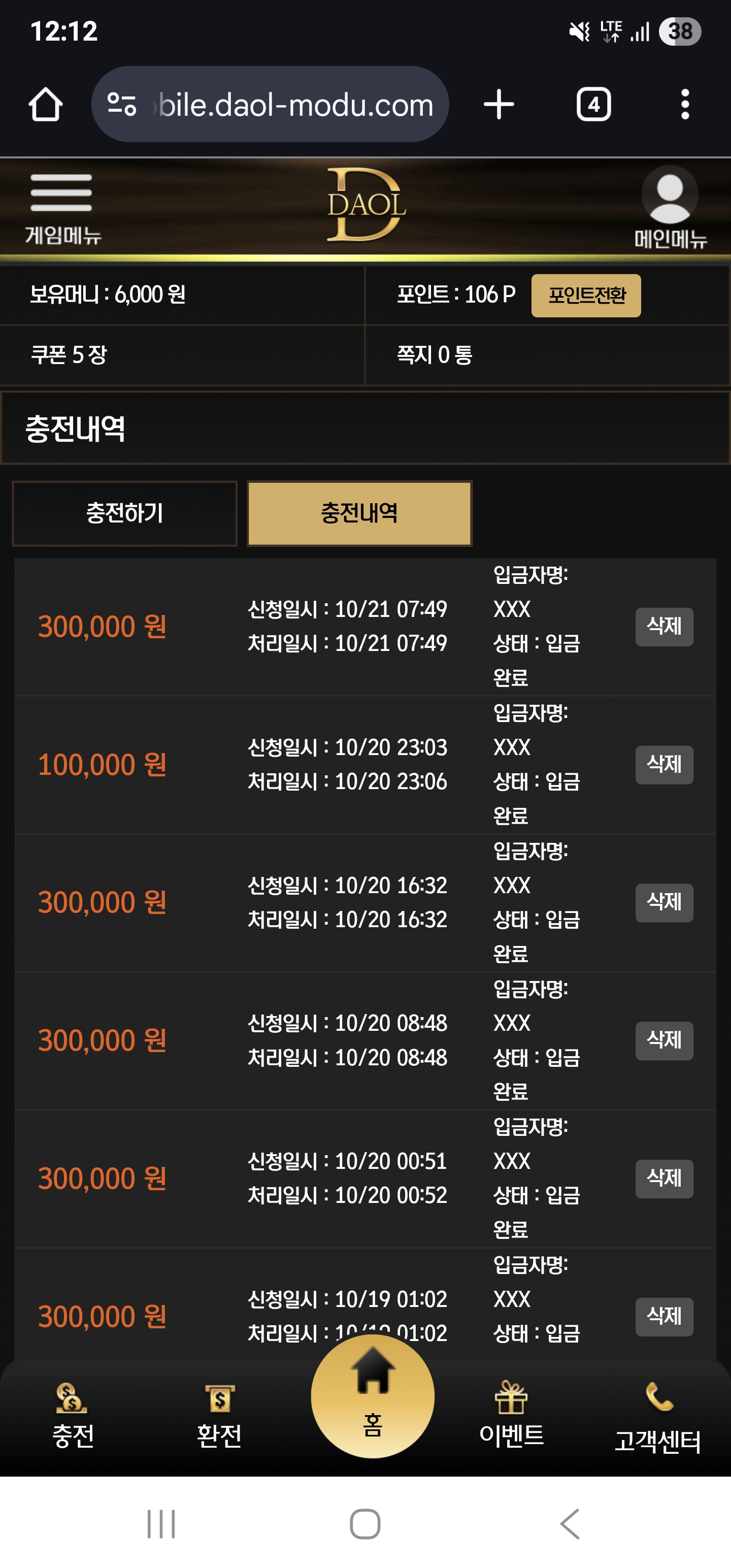Image resolution: width=731 pixels, height=1568 pixels.
Task: Remove the 10/20 08:48 charge entry
Action: pyautogui.click(x=664, y=1040)
